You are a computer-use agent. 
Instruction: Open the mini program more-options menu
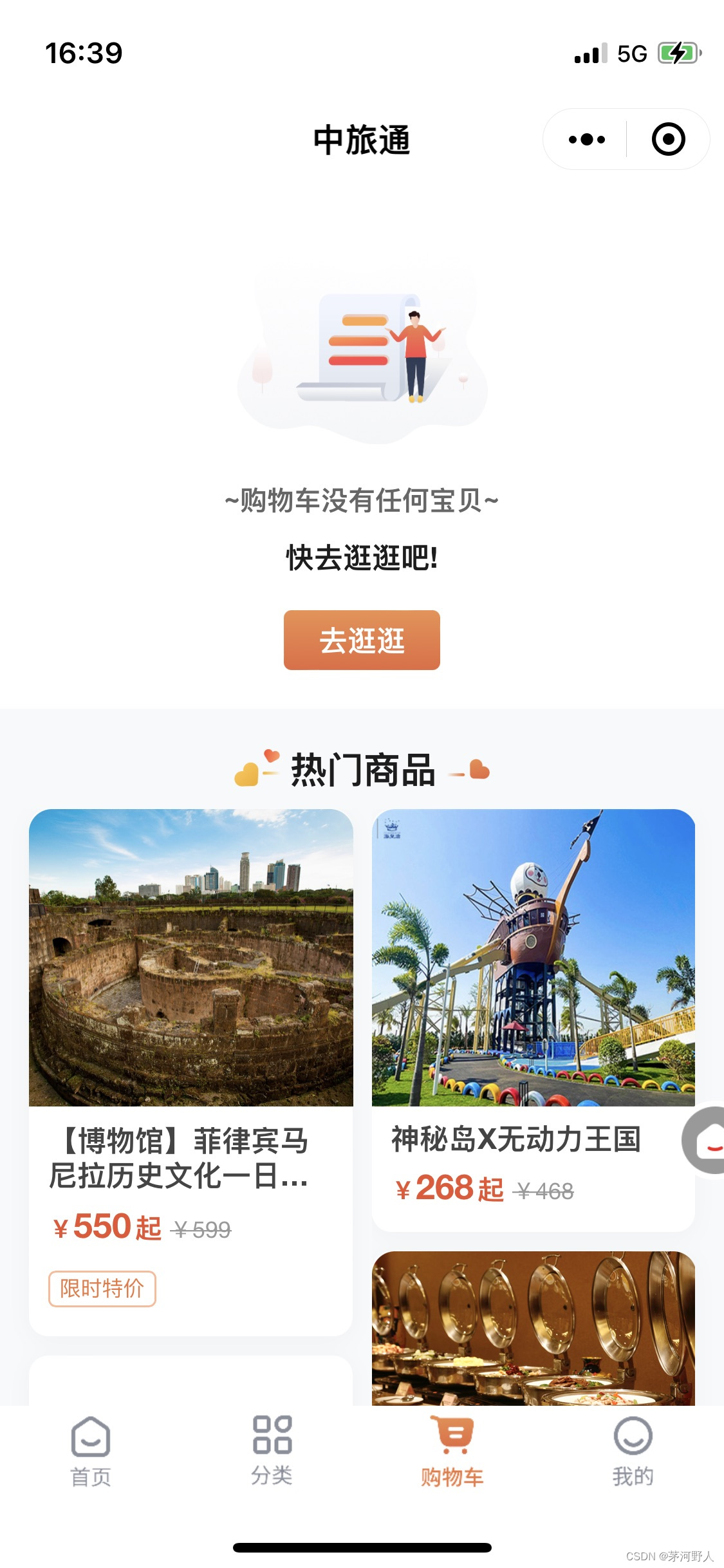coord(586,139)
